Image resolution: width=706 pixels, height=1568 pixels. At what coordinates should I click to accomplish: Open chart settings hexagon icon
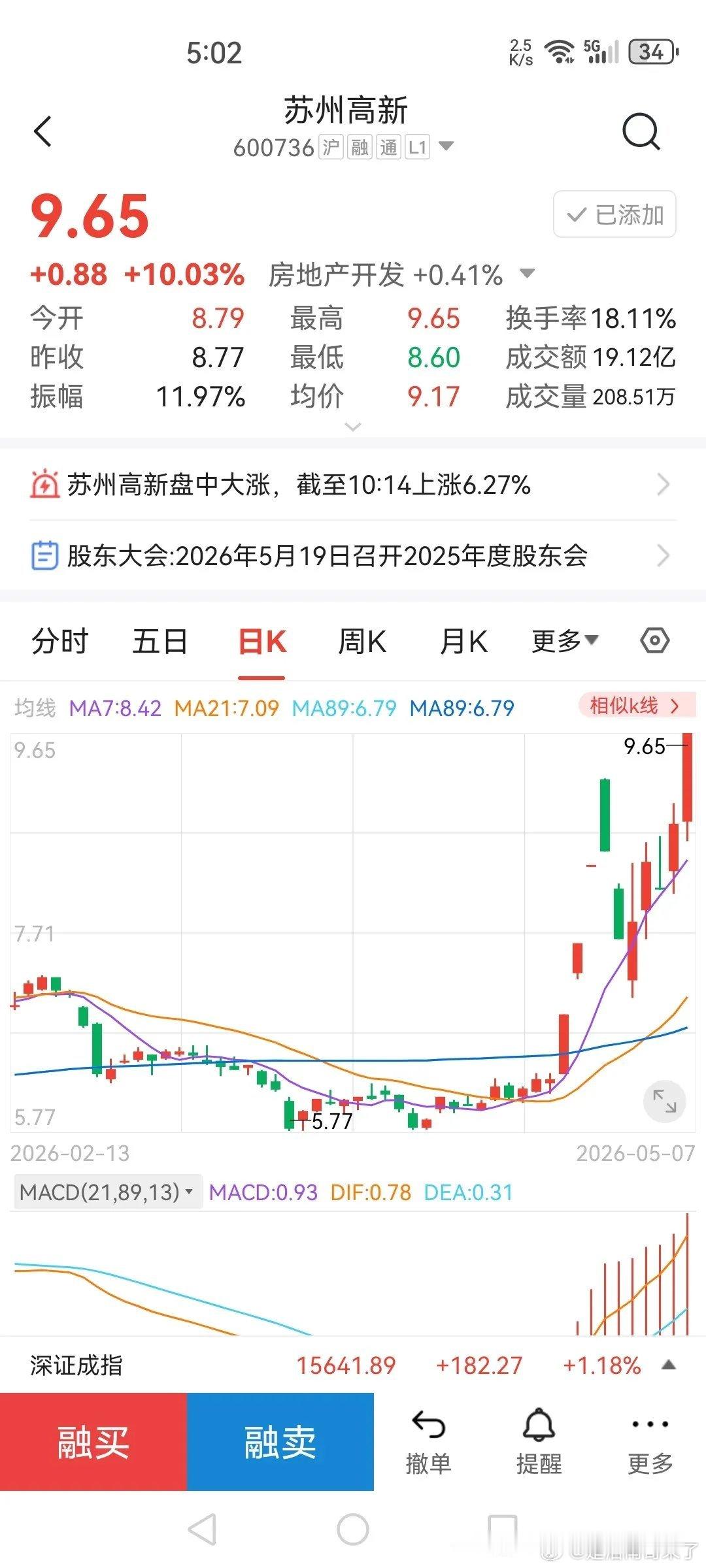pos(654,641)
